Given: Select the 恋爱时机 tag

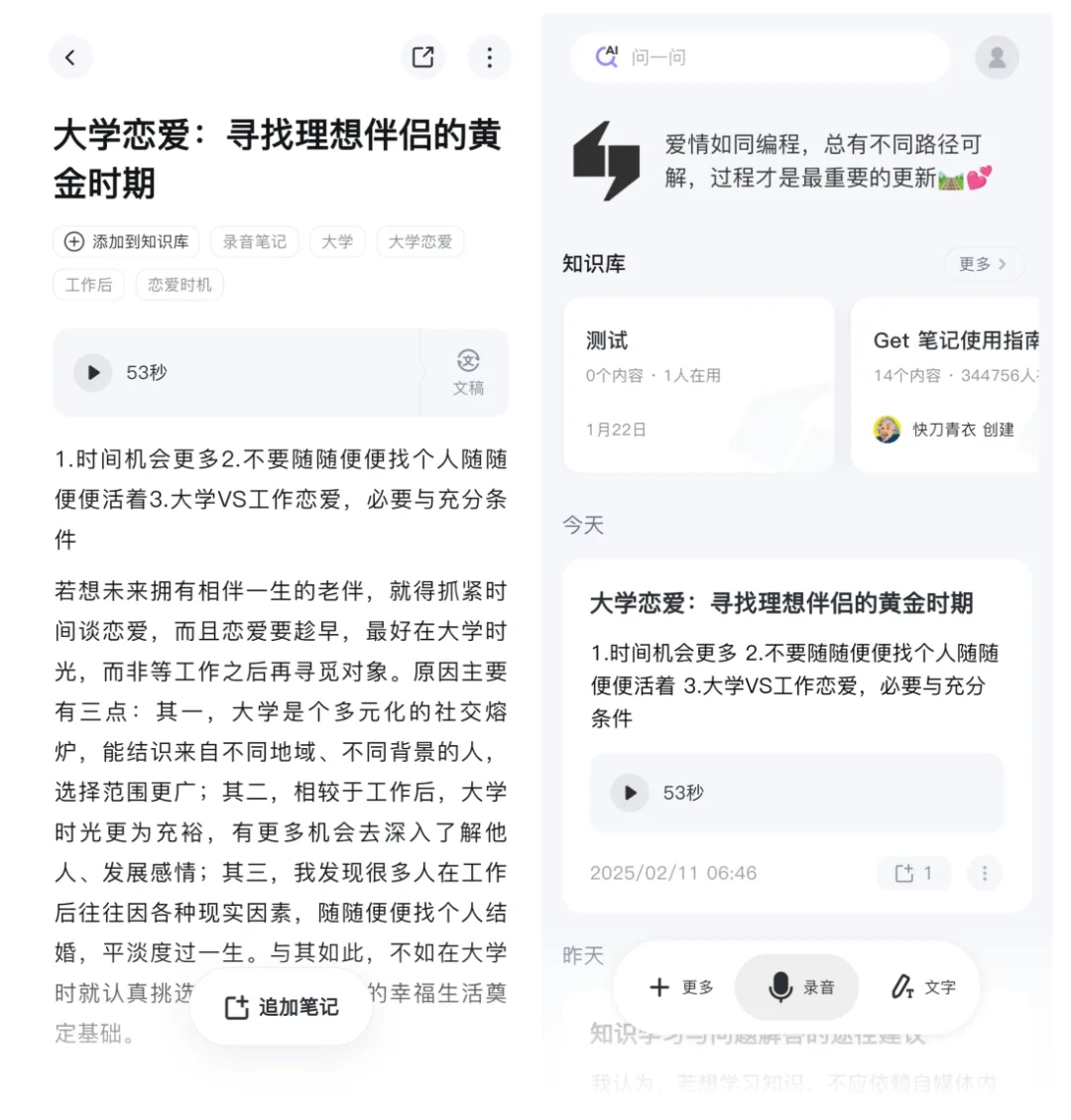Looking at the screenshot, I should pyautogui.click(x=179, y=285).
